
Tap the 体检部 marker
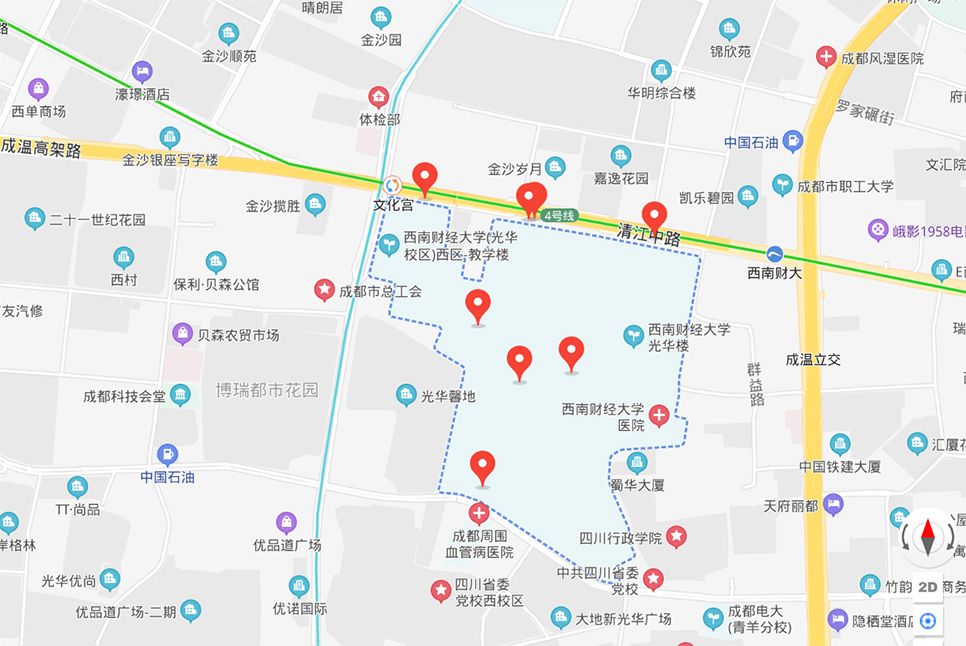point(379,98)
